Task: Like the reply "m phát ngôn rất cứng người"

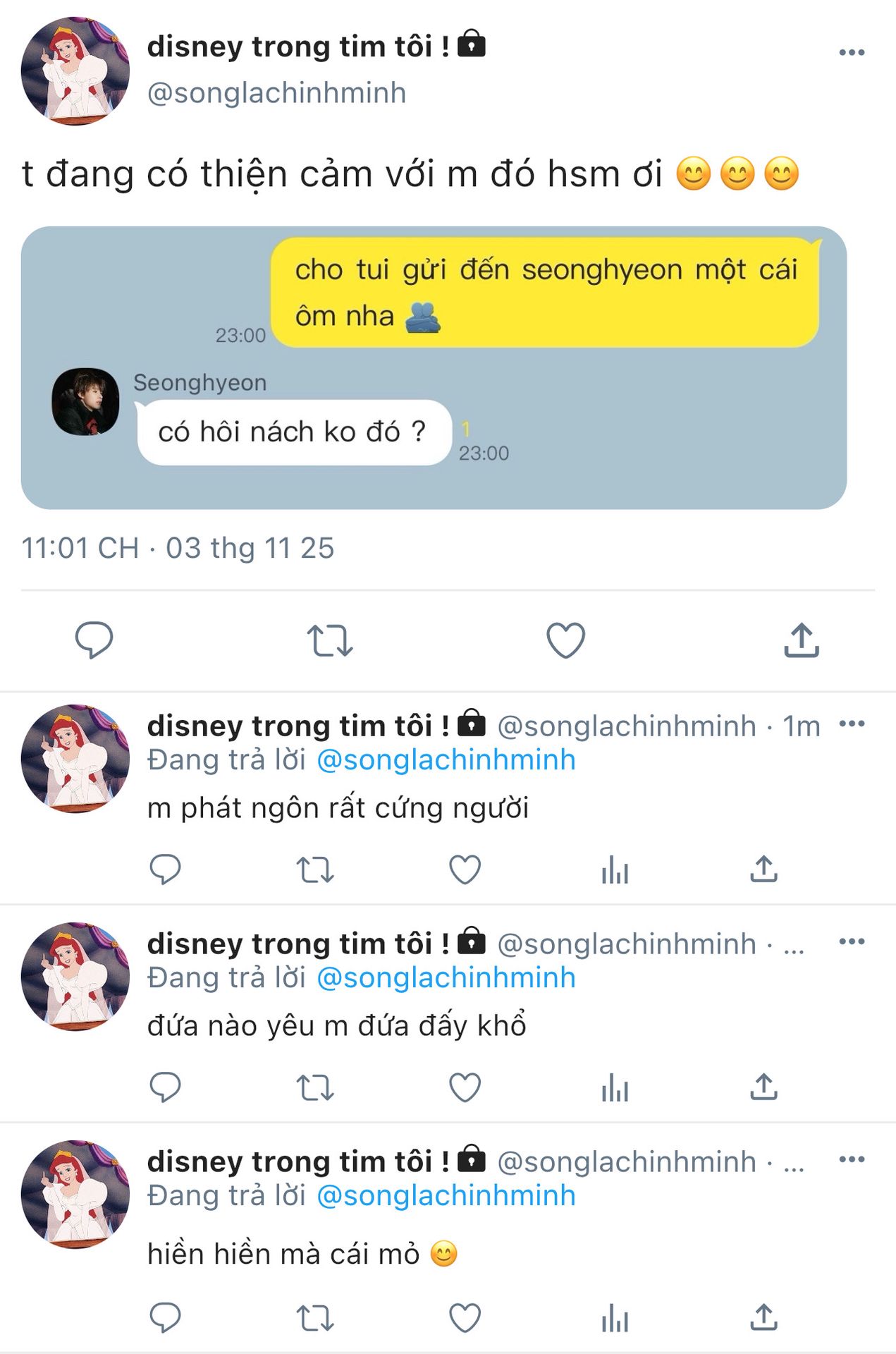Action: tap(465, 870)
